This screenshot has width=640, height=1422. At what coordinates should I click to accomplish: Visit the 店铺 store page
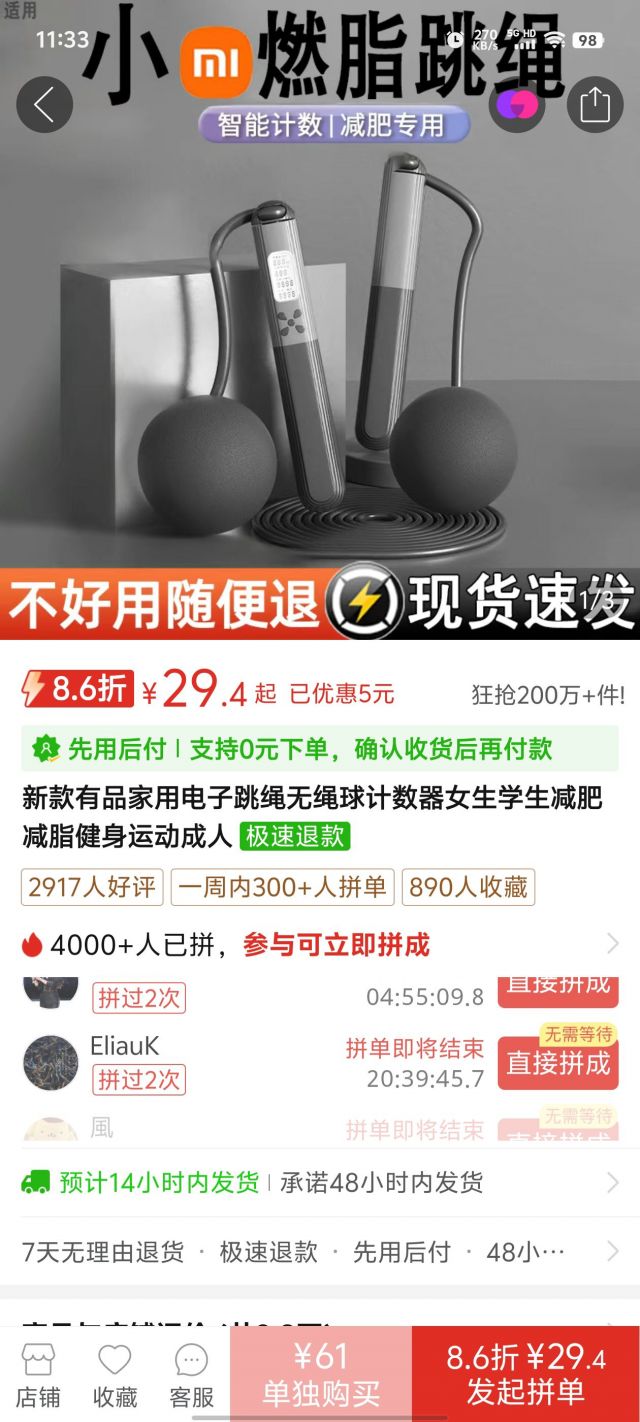coord(39,1375)
